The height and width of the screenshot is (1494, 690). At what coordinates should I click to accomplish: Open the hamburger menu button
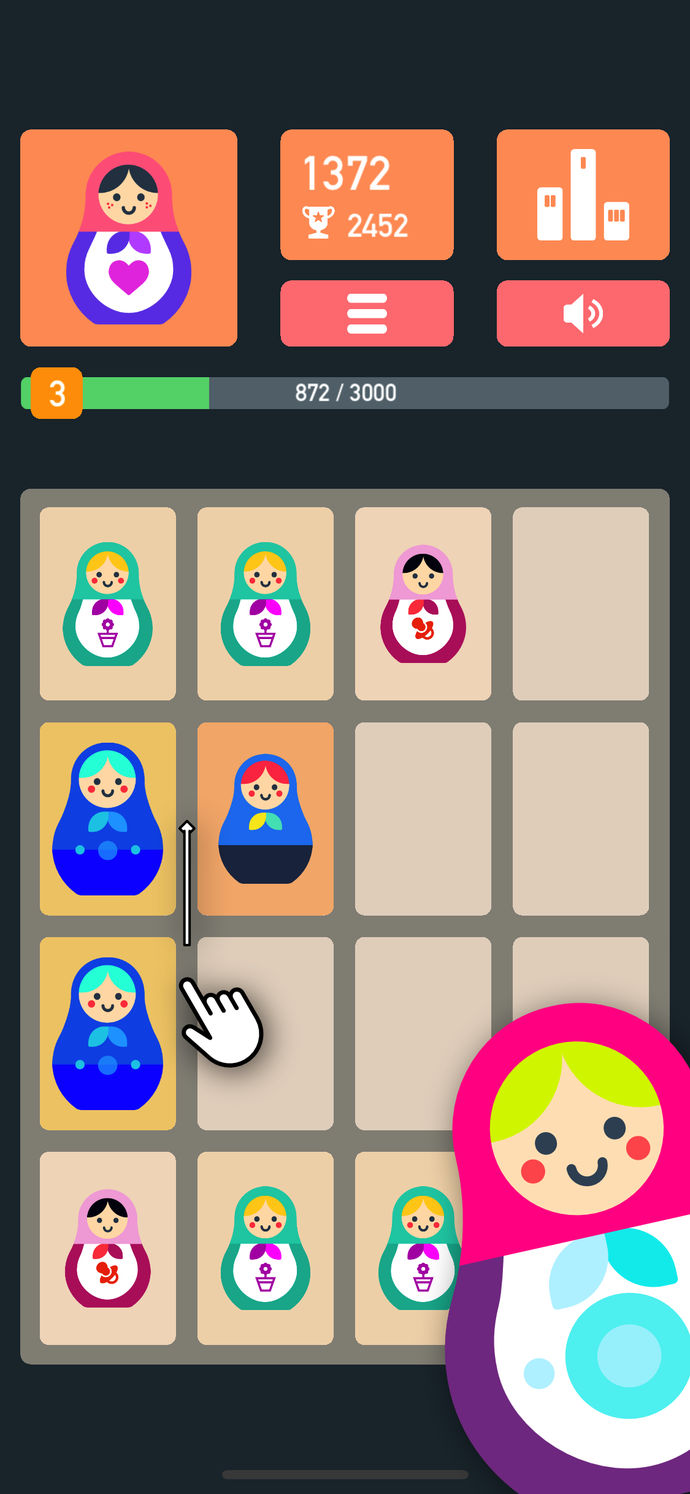[x=367, y=313]
